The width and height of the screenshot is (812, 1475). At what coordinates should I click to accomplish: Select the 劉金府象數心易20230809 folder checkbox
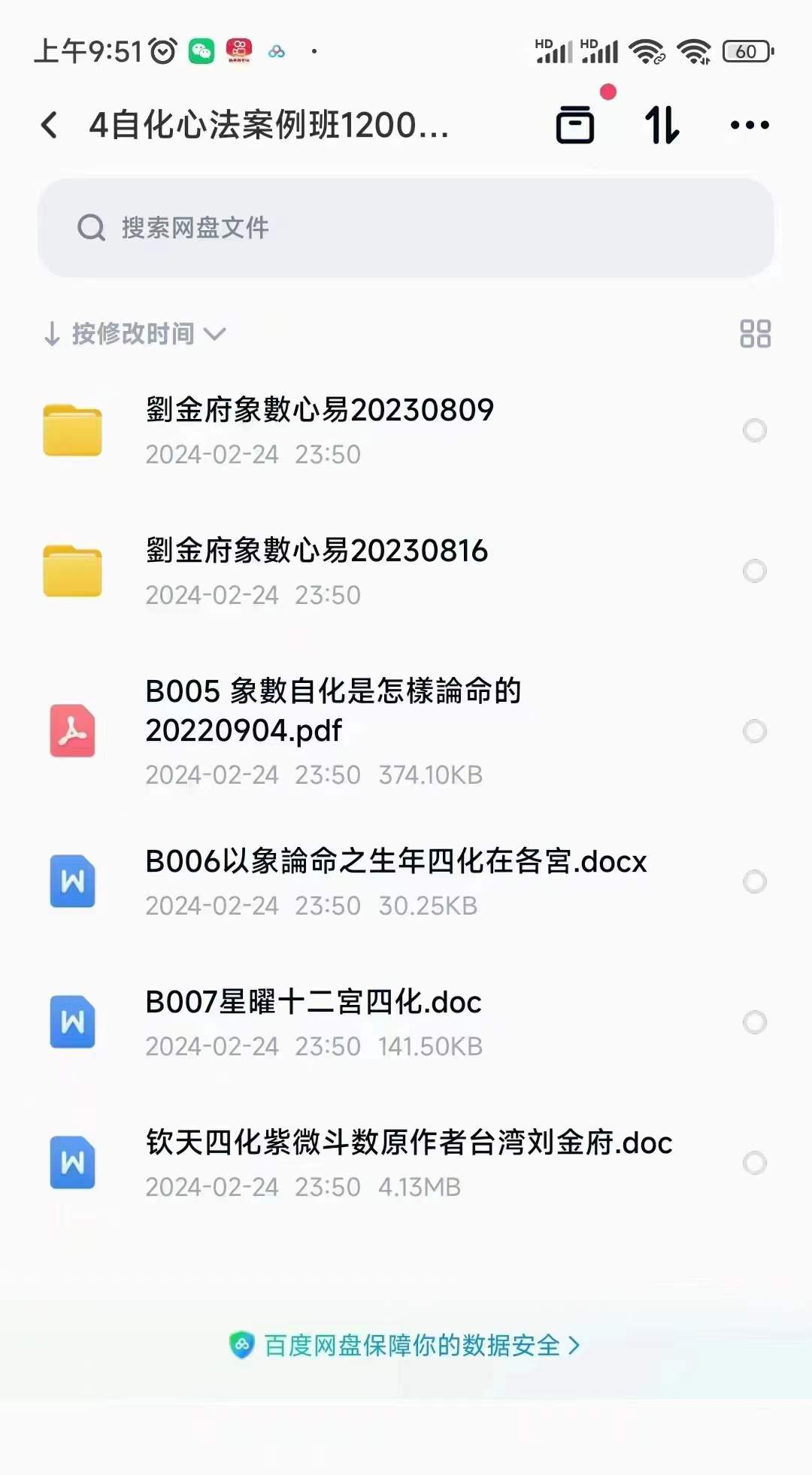755,430
